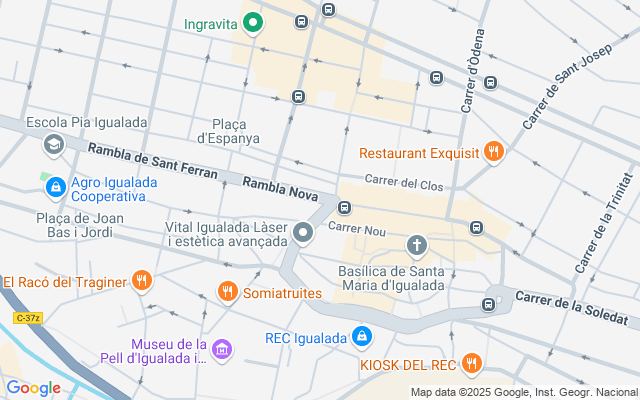Open the REC Igualada shopping pin

[362, 337]
